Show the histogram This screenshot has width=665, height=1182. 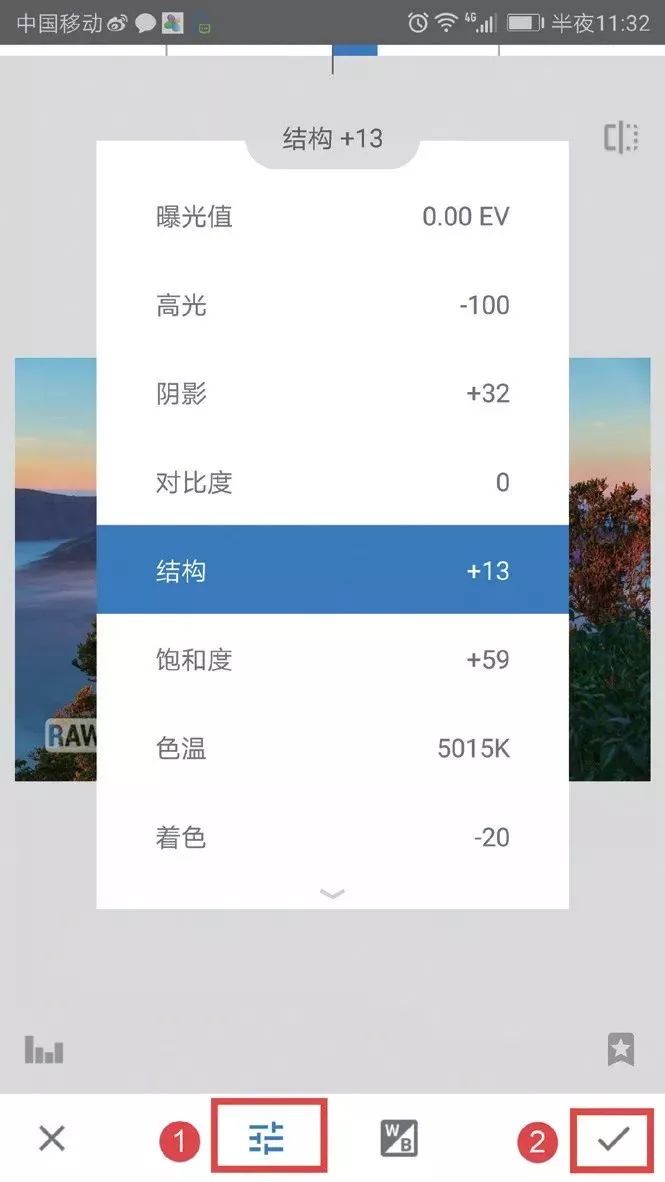click(x=44, y=1050)
